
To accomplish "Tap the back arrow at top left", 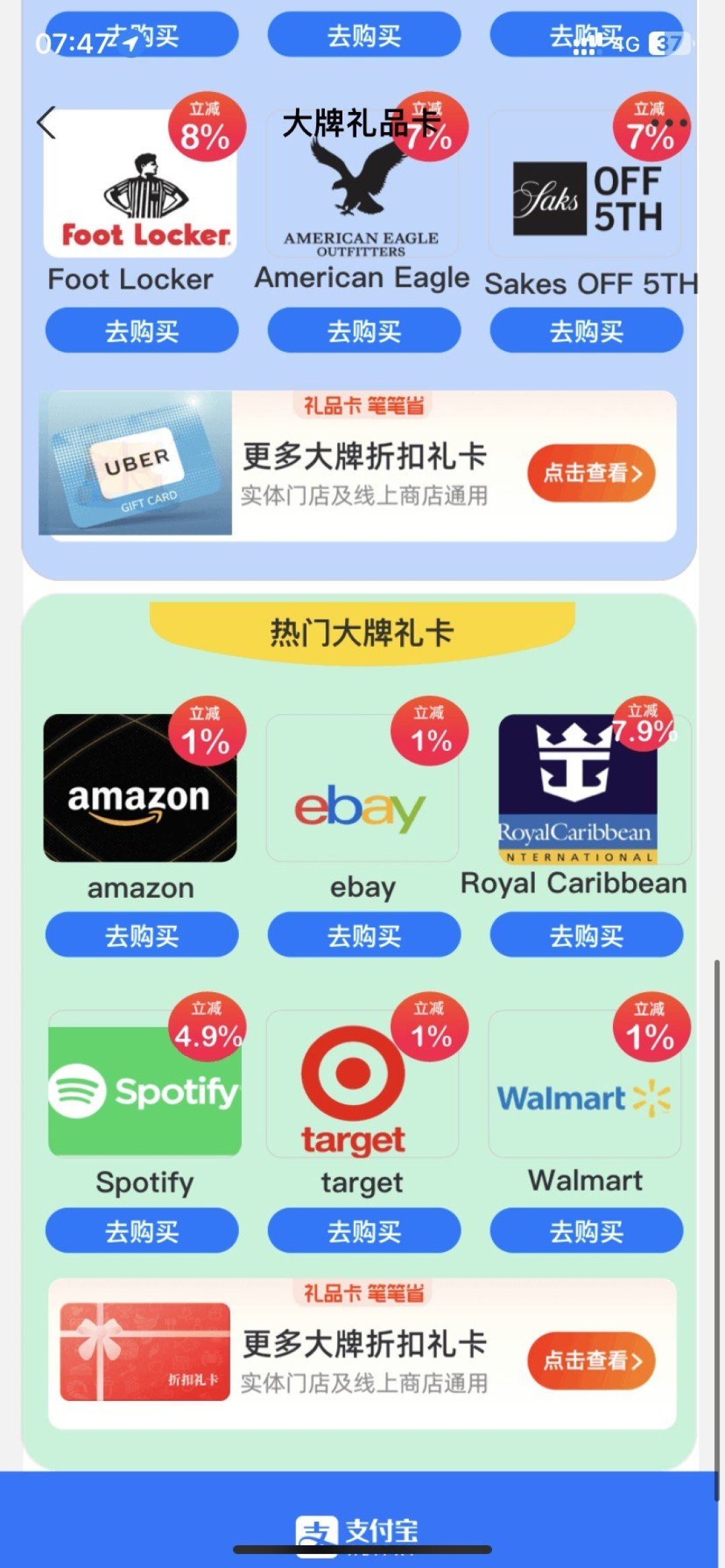I will (46, 124).
